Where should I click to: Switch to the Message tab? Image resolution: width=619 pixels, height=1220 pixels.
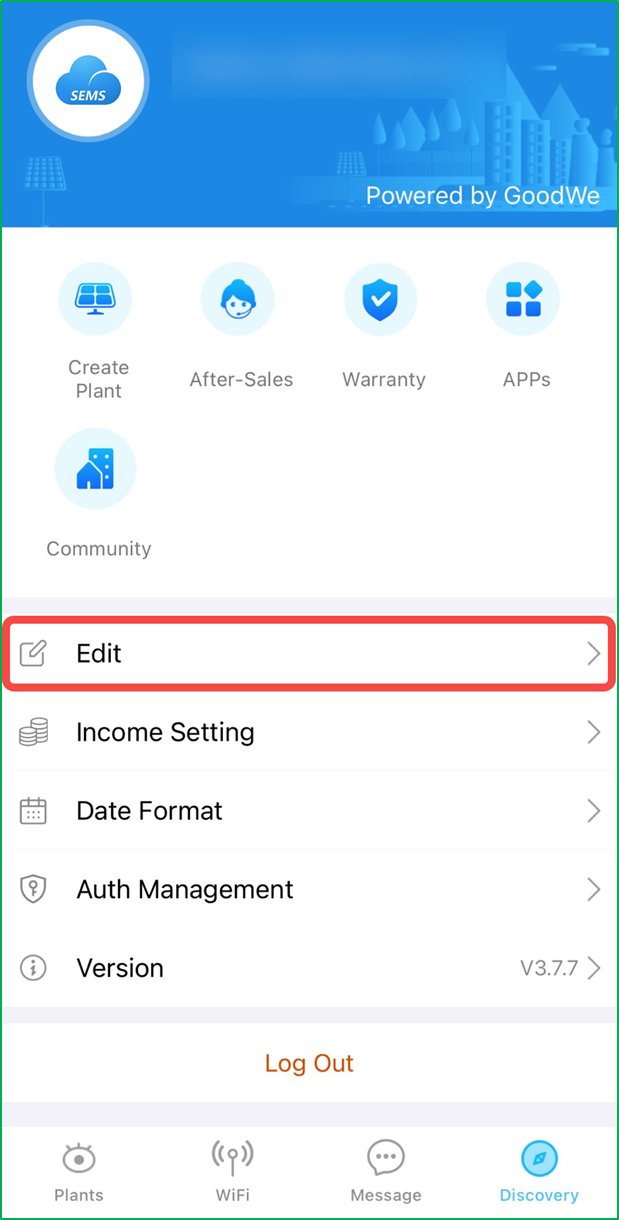tap(386, 1172)
